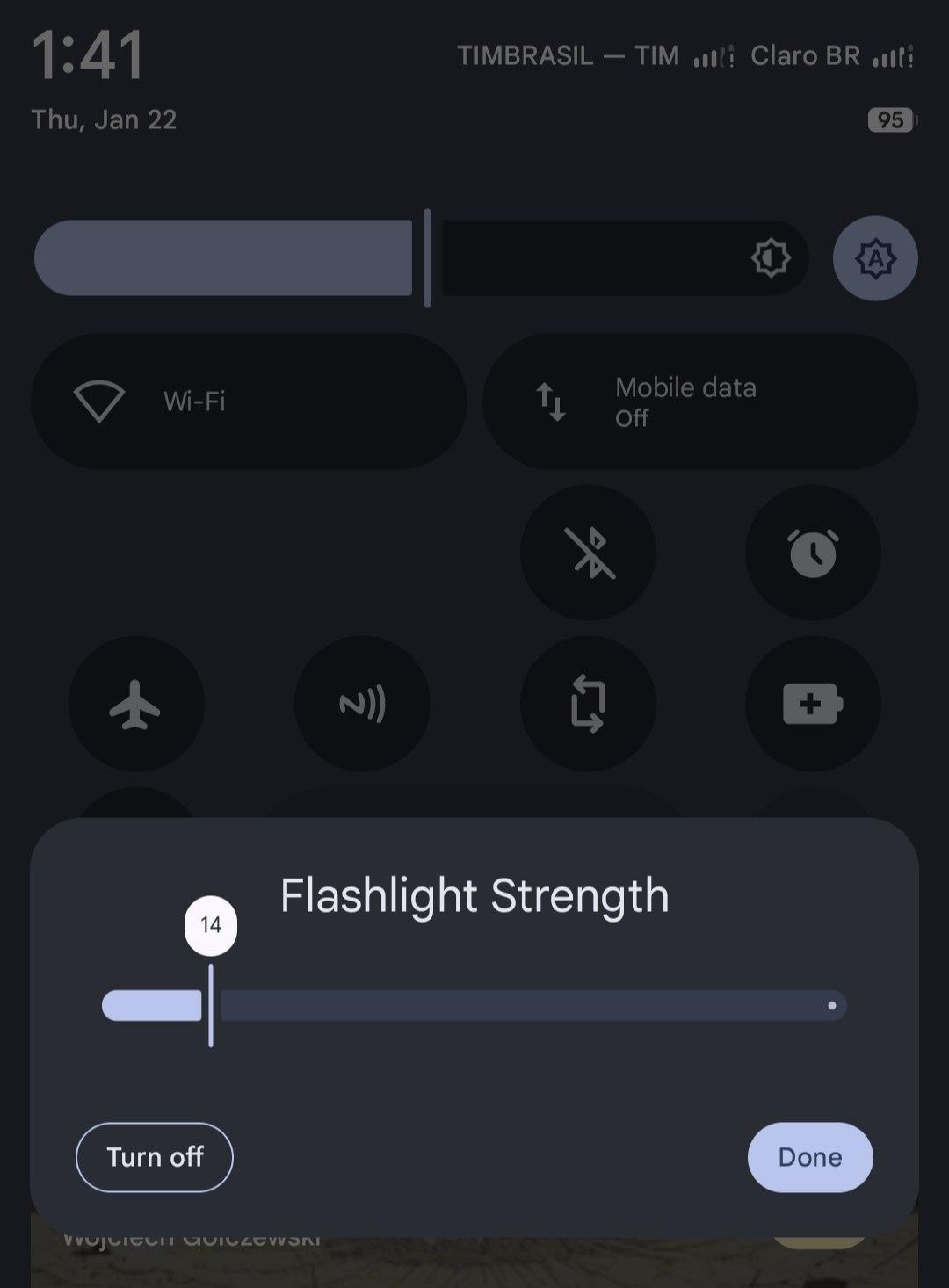Set flashlight strength to maximum on slider
The width and height of the screenshot is (949, 1288).
(831, 1005)
